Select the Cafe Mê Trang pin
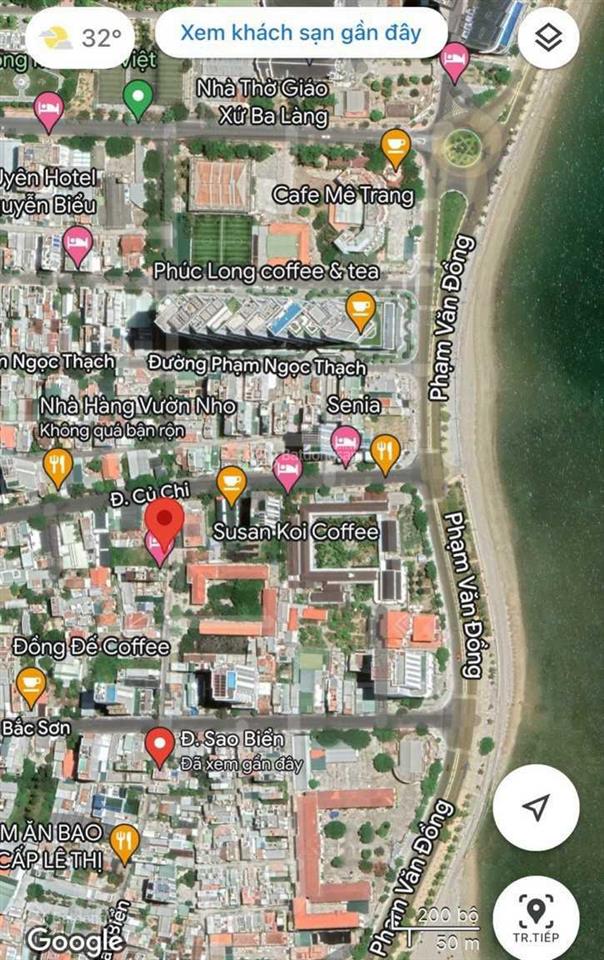The width and height of the screenshot is (604, 960). (x=396, y=148)
